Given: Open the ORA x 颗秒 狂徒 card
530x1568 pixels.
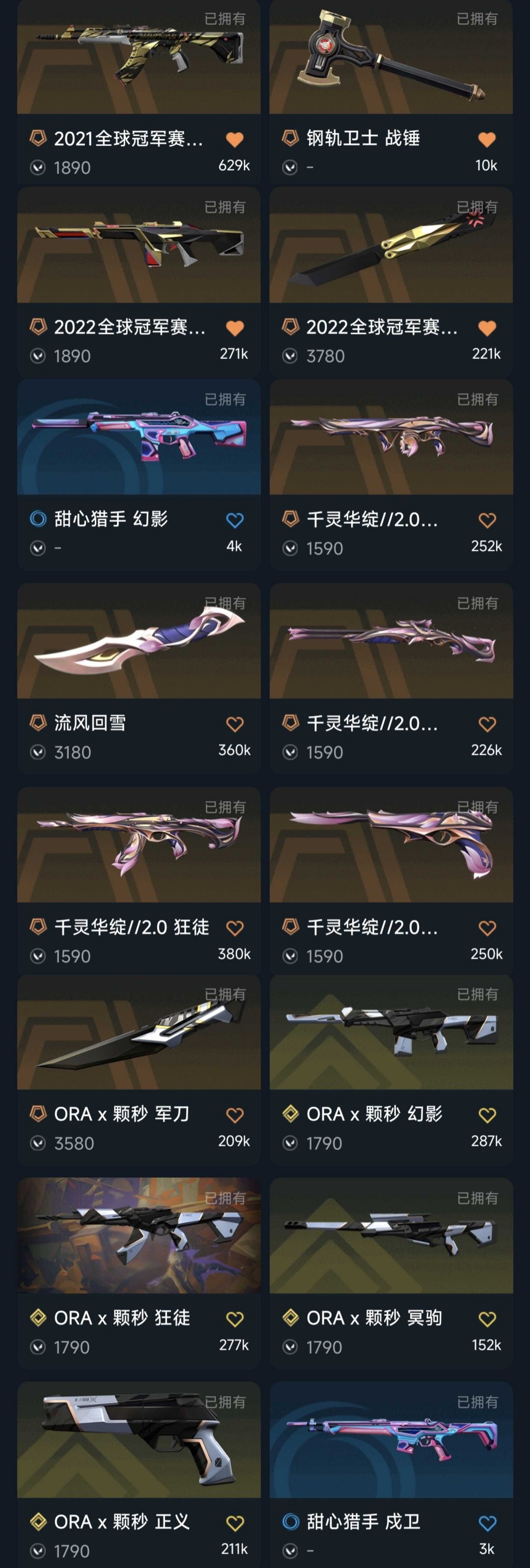Looking at the screenshot, I should [x=139, y=1273].
